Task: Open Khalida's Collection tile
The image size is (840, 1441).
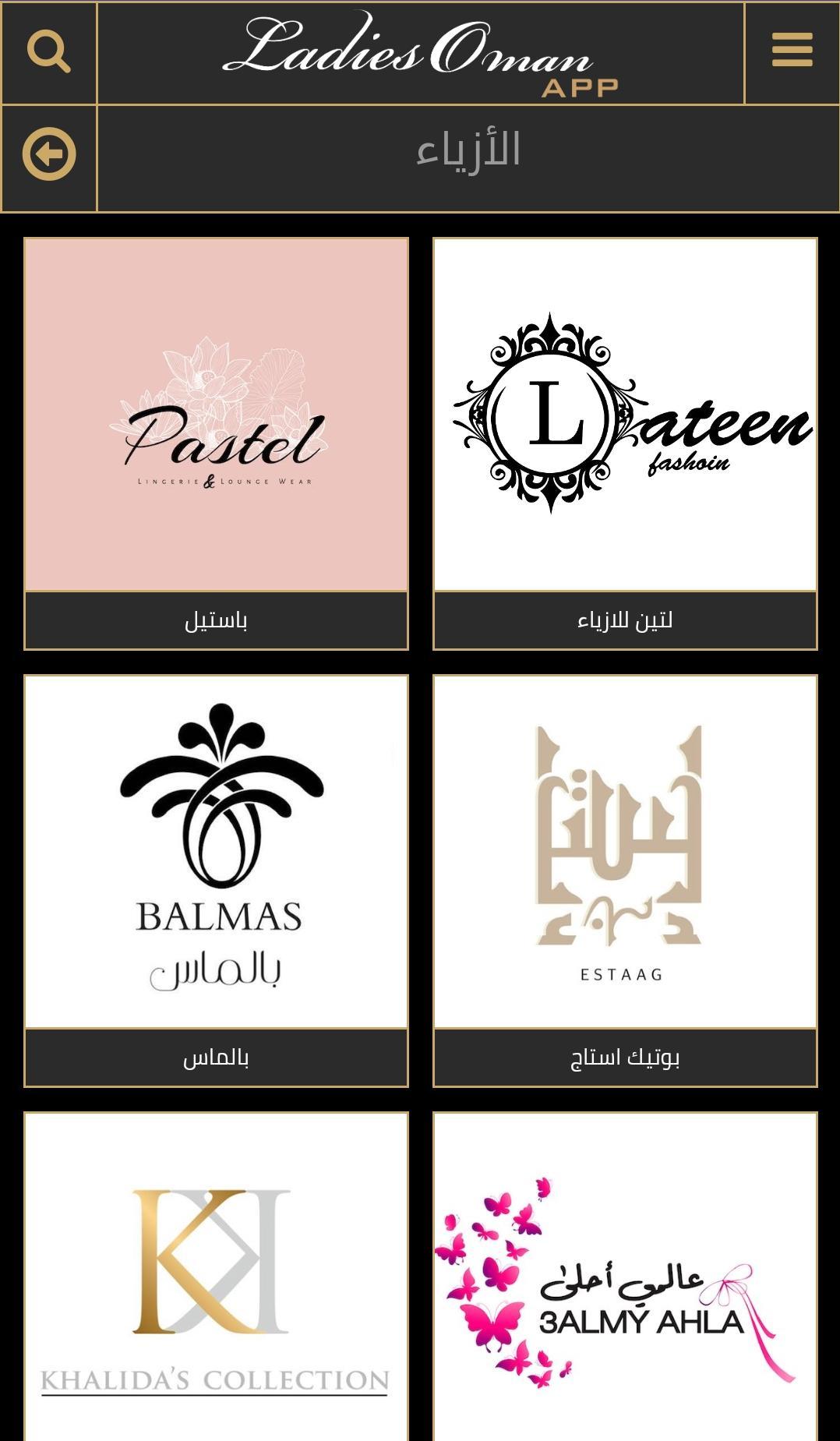Action: click(x=216, y=1278)
